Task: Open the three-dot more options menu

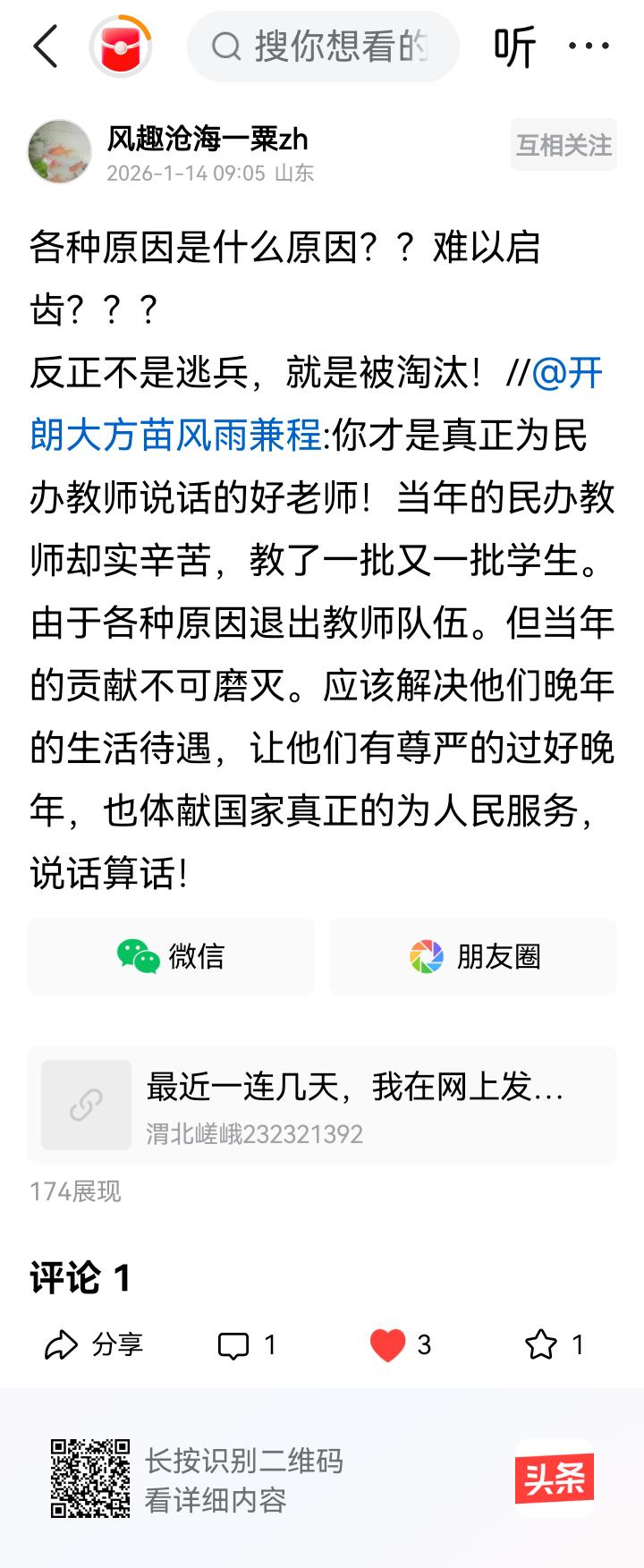Action: pyautogui.click(x=589, y=47)
